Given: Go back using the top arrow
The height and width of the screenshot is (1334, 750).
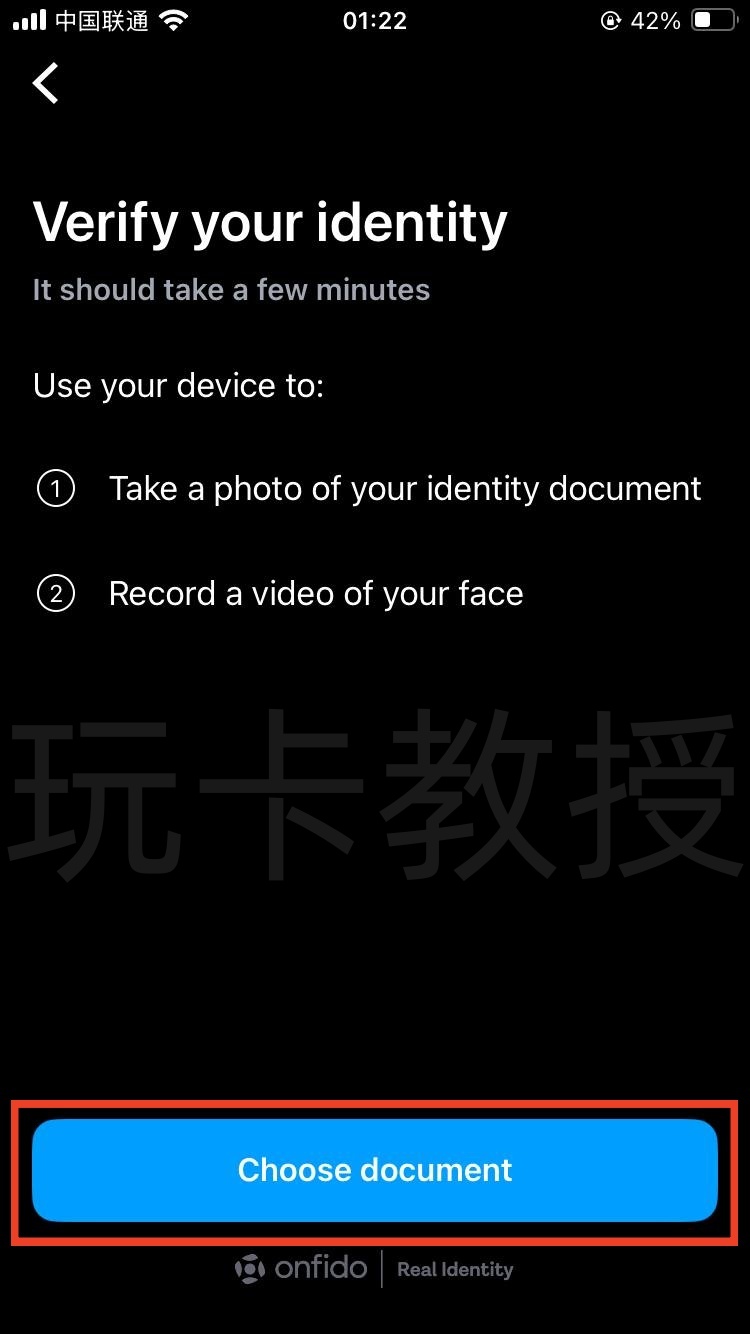Looking at the screenshot, I should coord(46,83).
